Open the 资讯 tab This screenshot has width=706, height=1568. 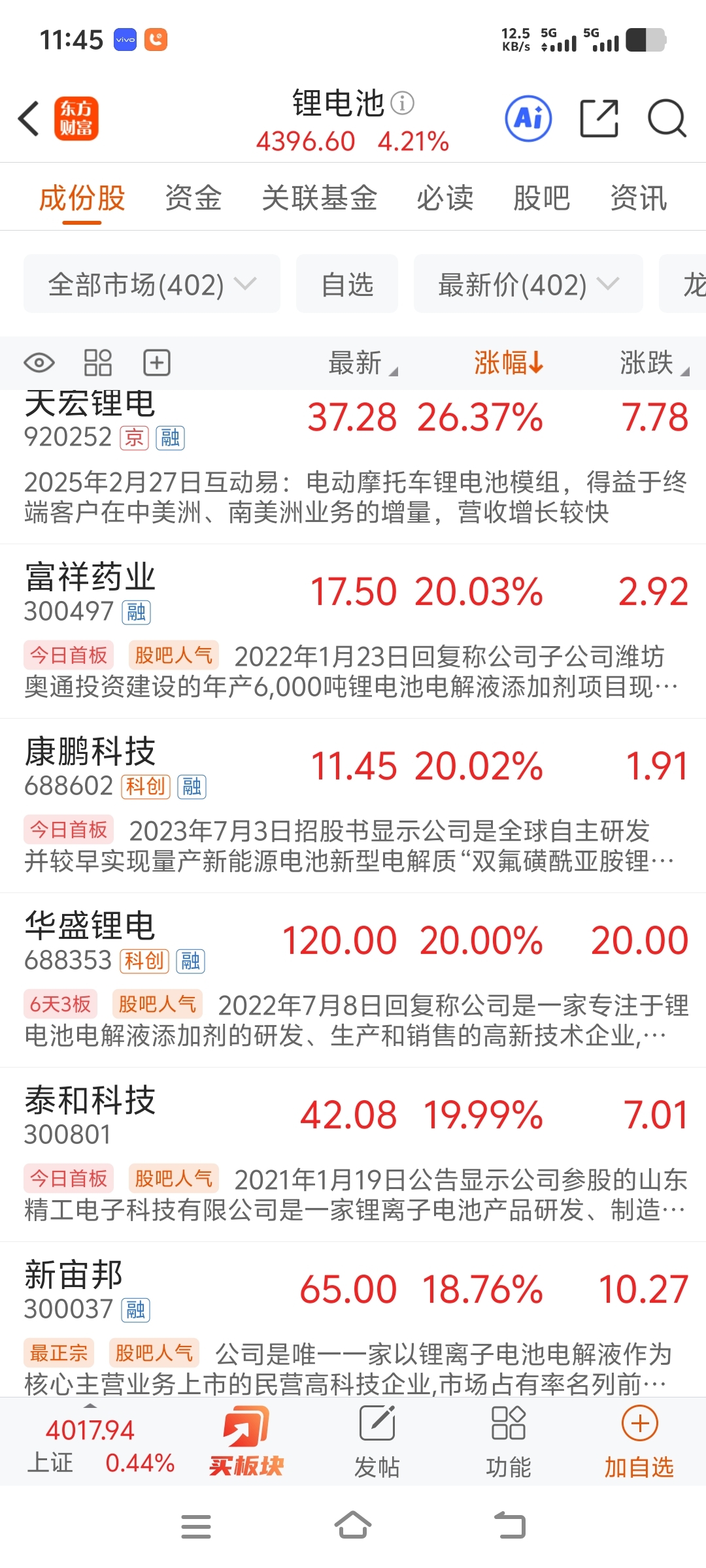639,198
